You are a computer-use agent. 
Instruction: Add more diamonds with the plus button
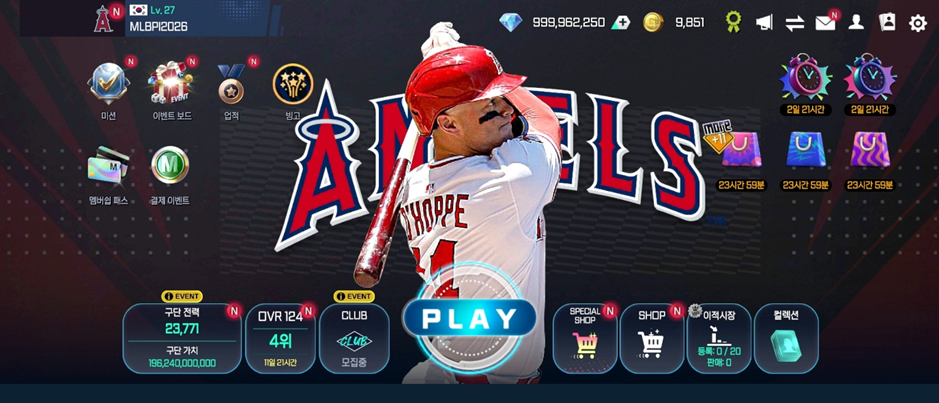621,23
